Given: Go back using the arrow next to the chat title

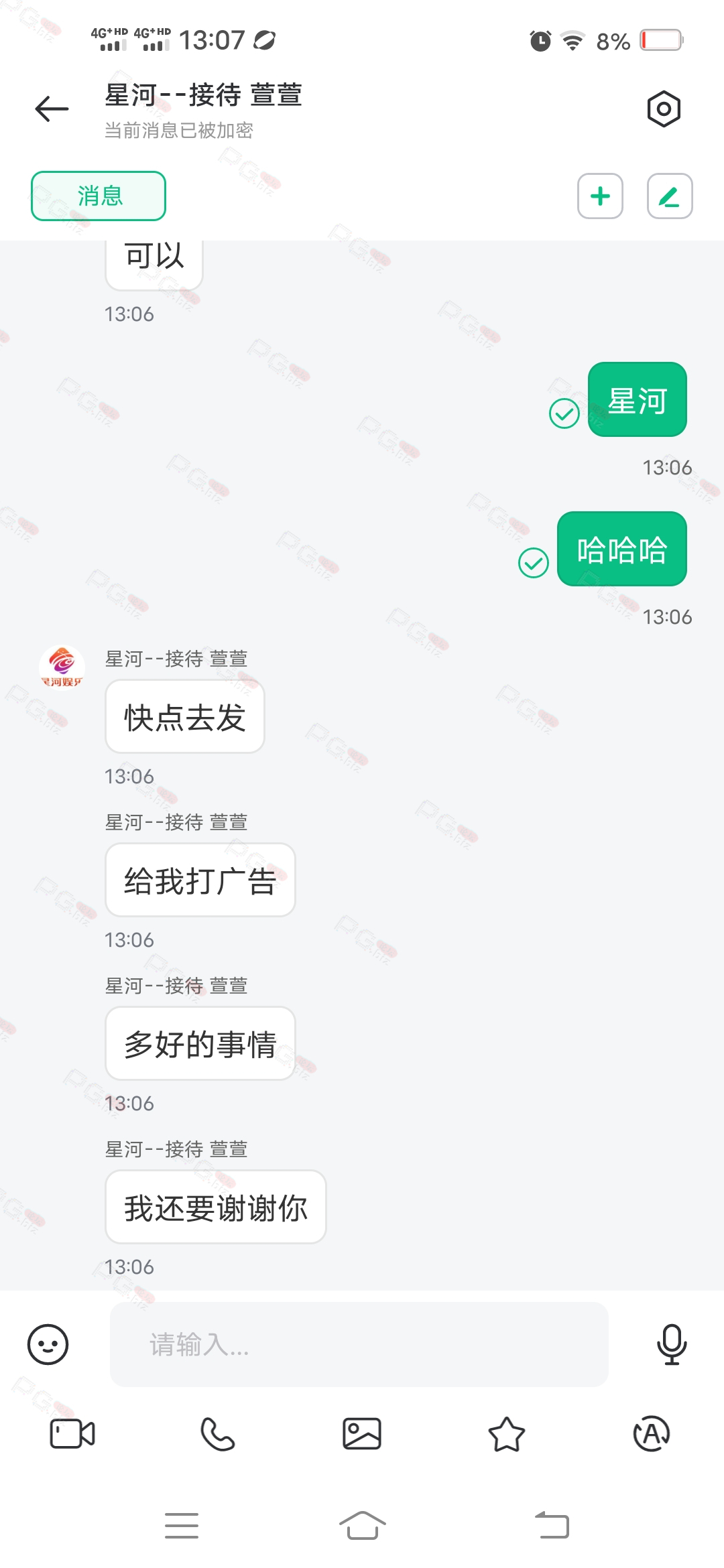Looking at the screenshot, I should point(52,109).
